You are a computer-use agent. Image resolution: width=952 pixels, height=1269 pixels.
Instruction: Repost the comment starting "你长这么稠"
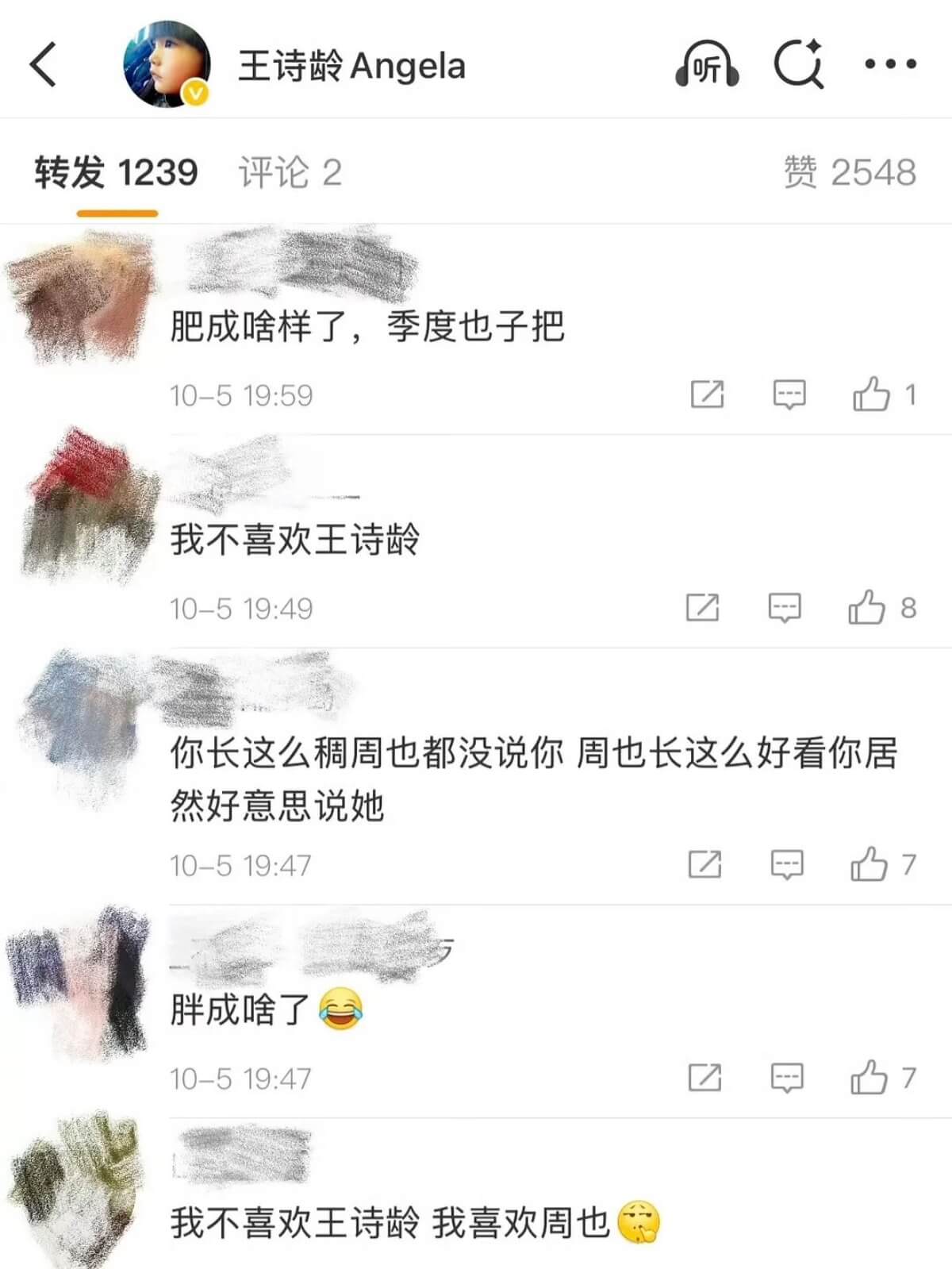(704, 864)
